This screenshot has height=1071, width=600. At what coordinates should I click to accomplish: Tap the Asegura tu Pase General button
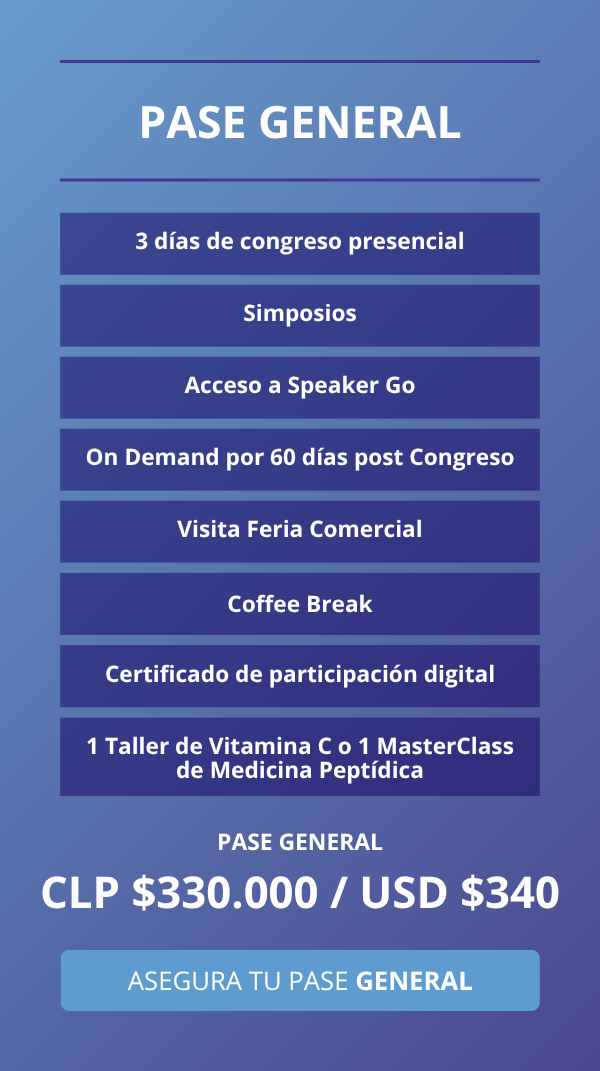click(x=300, y=980)
